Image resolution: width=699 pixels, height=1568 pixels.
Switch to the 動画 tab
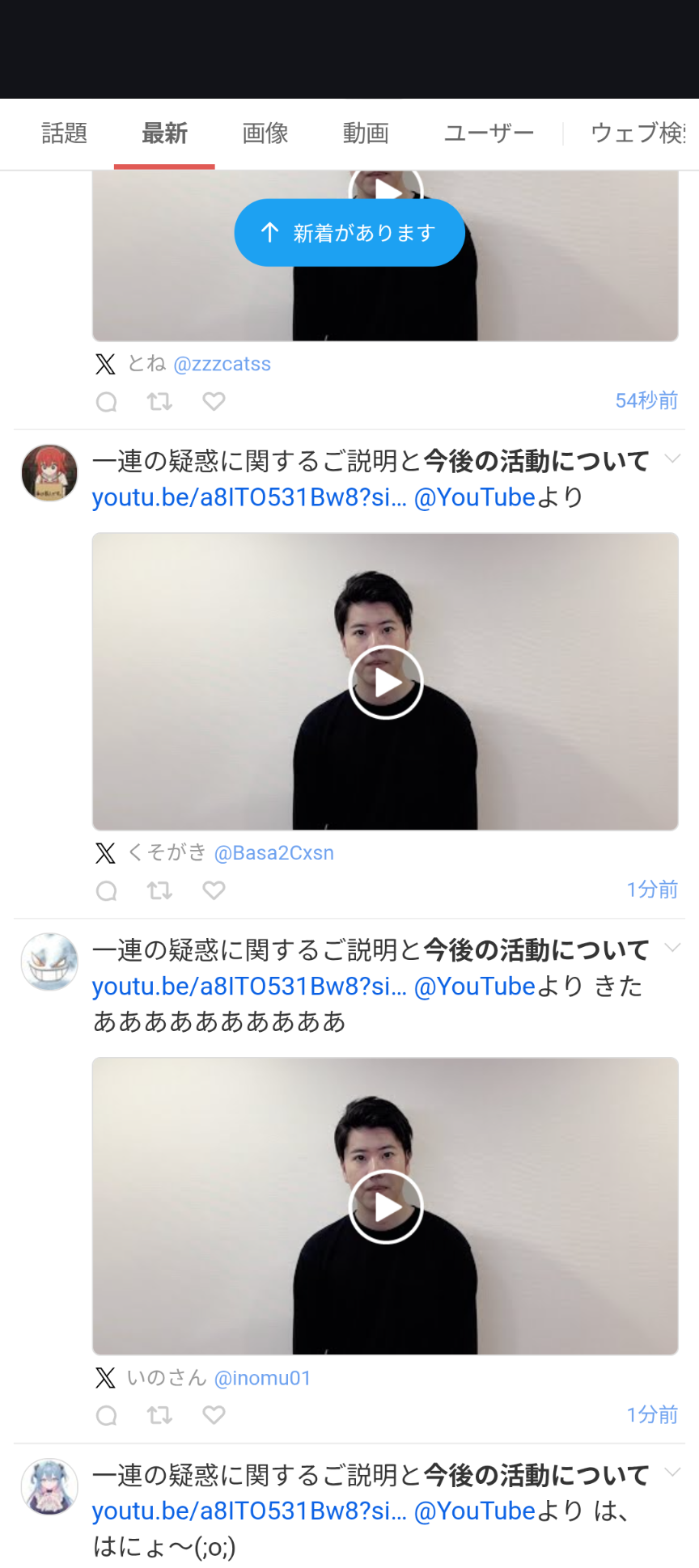pyautogui.click(x=366, y=133)
